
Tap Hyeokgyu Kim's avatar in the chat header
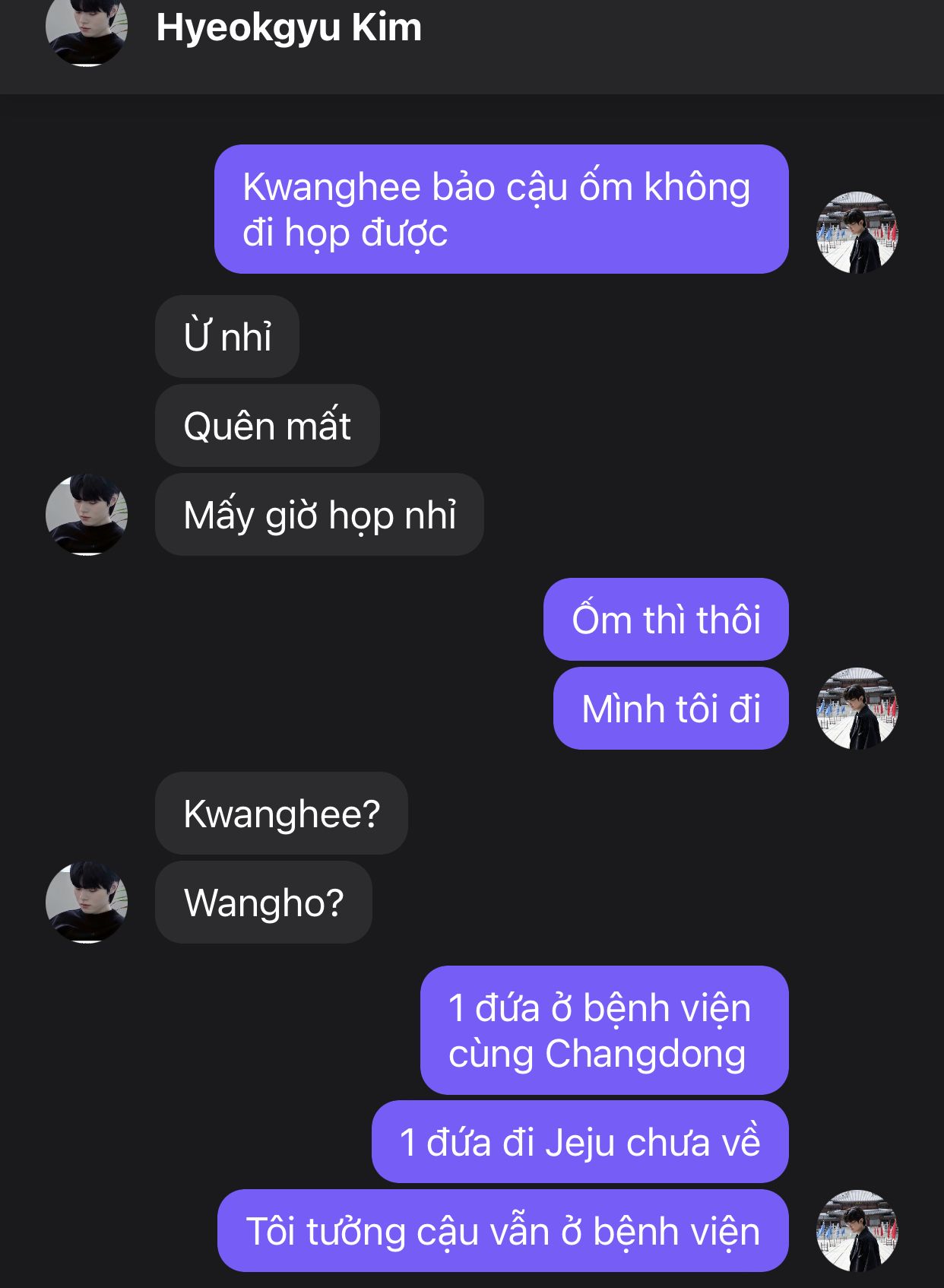point(86,30)
